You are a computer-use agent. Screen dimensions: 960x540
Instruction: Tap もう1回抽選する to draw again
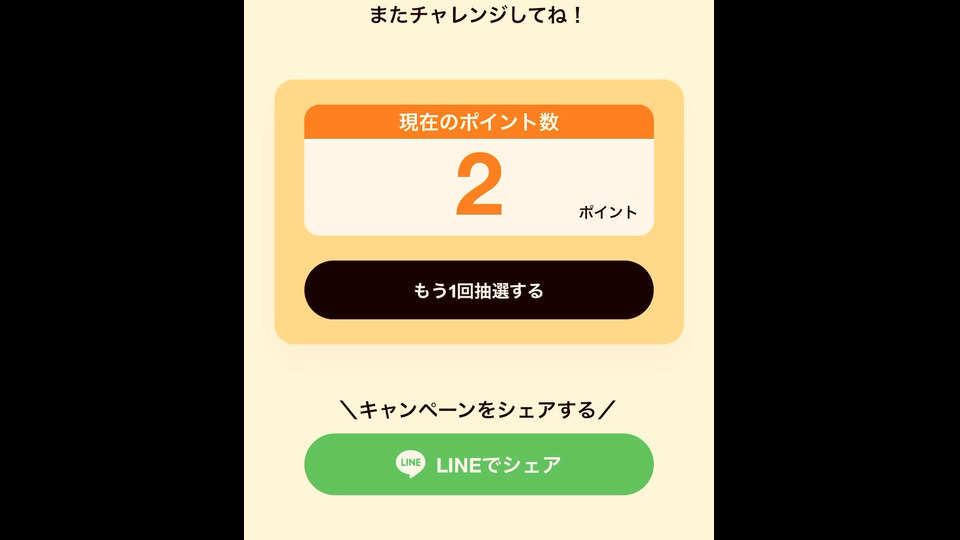click(x=478, y=291)
